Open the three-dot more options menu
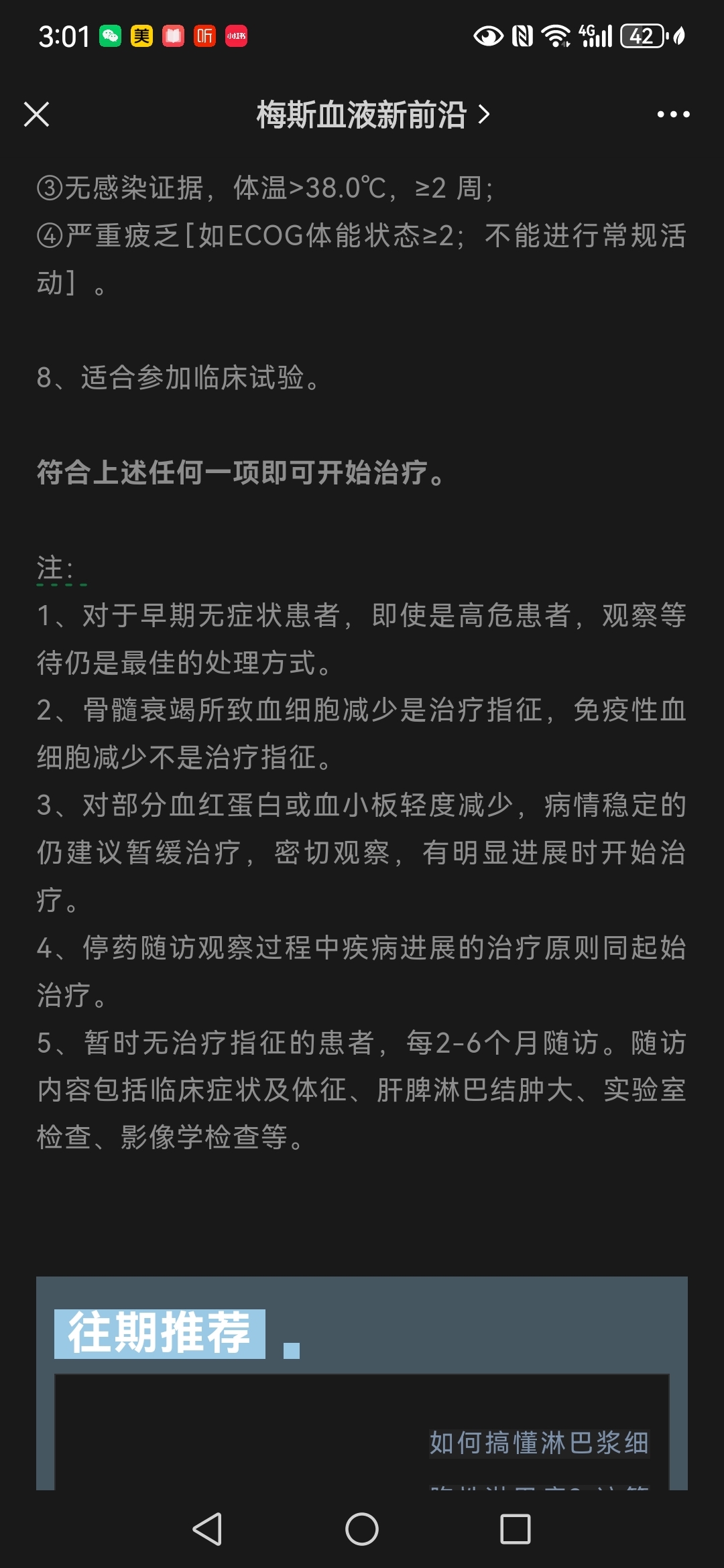The height and width of the screenshot is (1568, 724). pyautogui.click(x=673, y=115)
